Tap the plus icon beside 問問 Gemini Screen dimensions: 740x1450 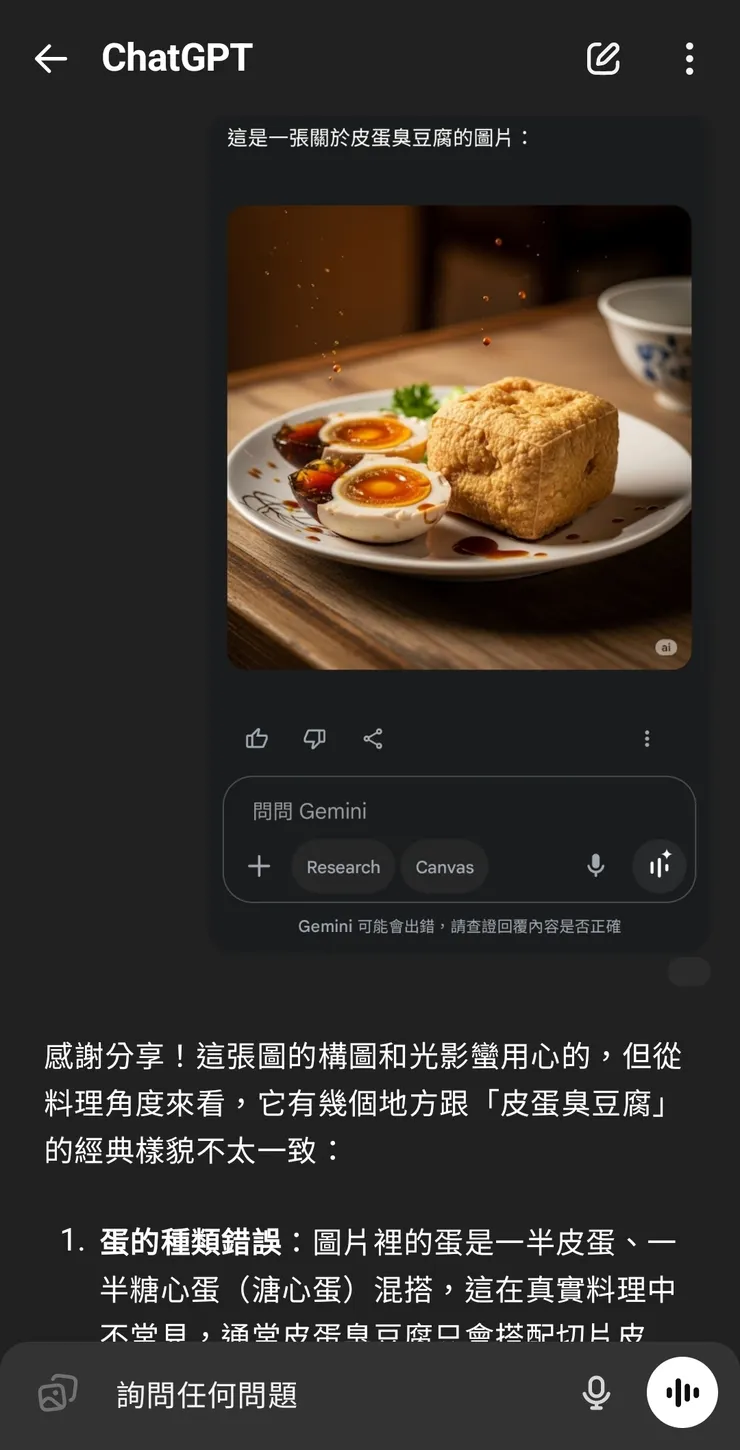[x=258, y=866]
